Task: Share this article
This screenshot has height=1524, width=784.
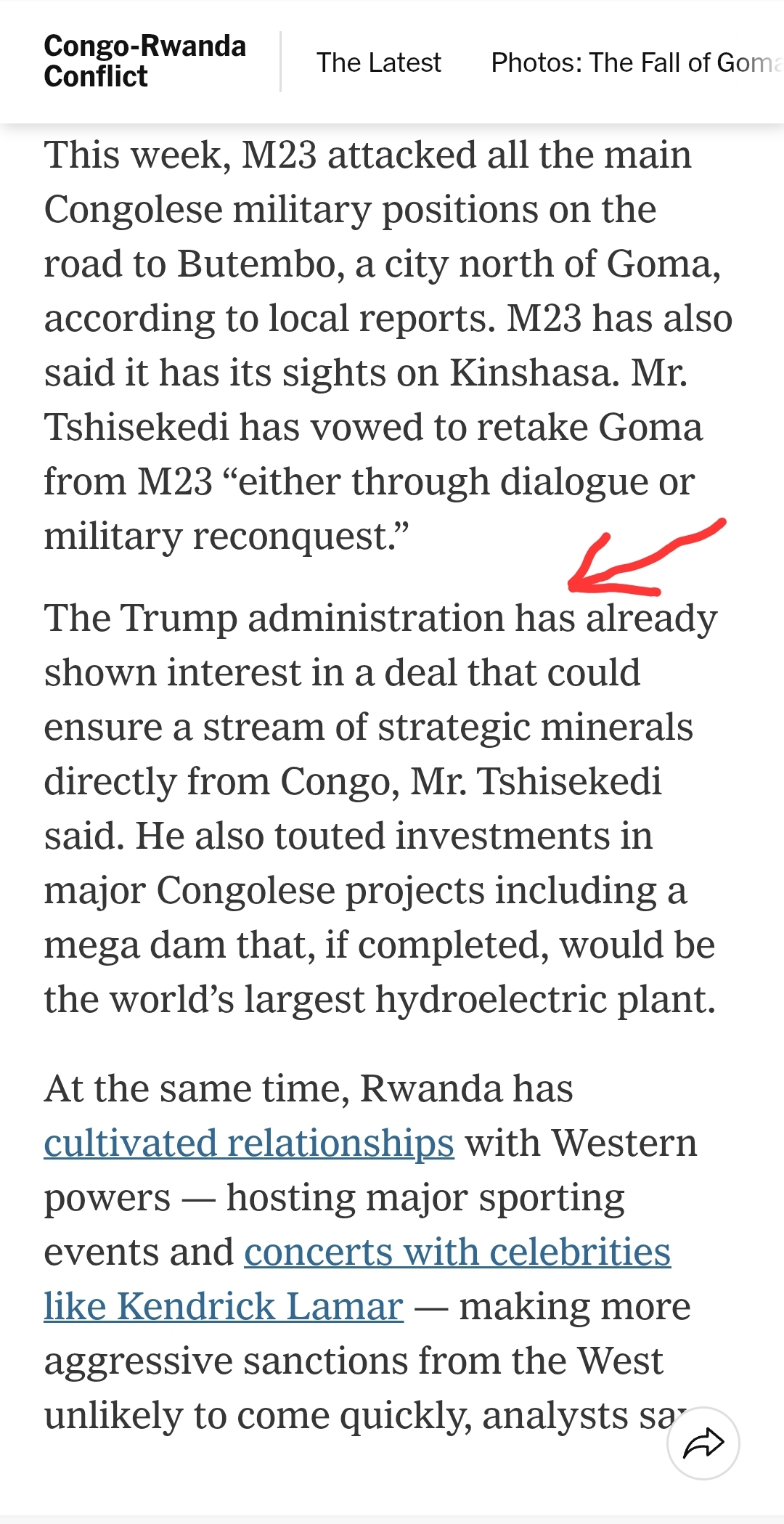Action: coord(703,1443)
